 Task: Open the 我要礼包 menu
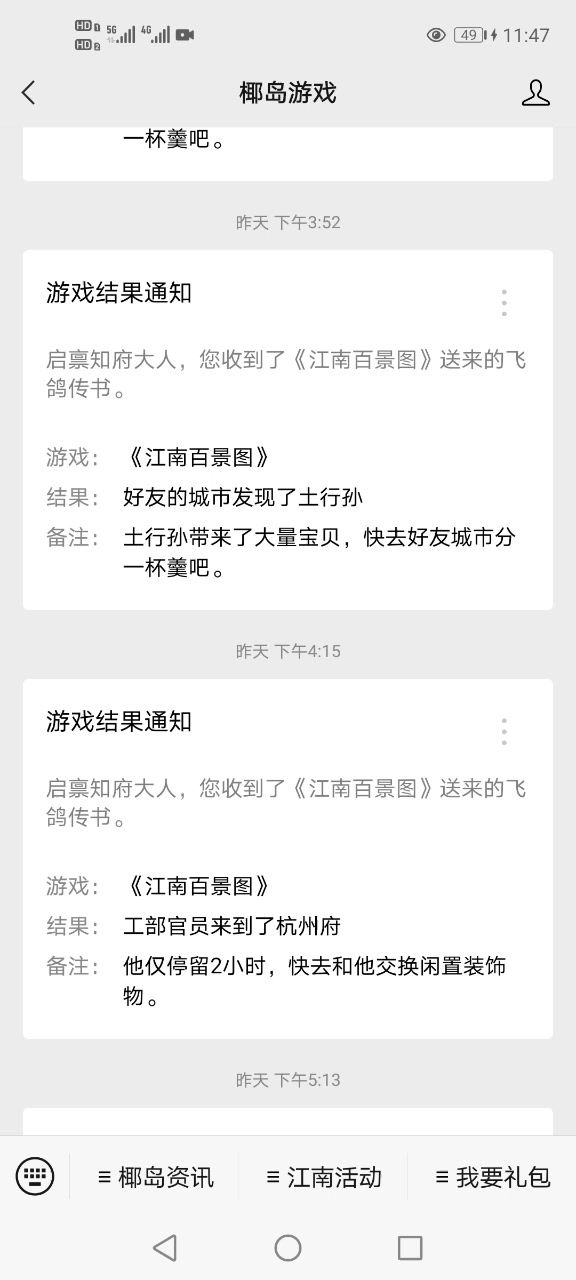coord(493,1177)
